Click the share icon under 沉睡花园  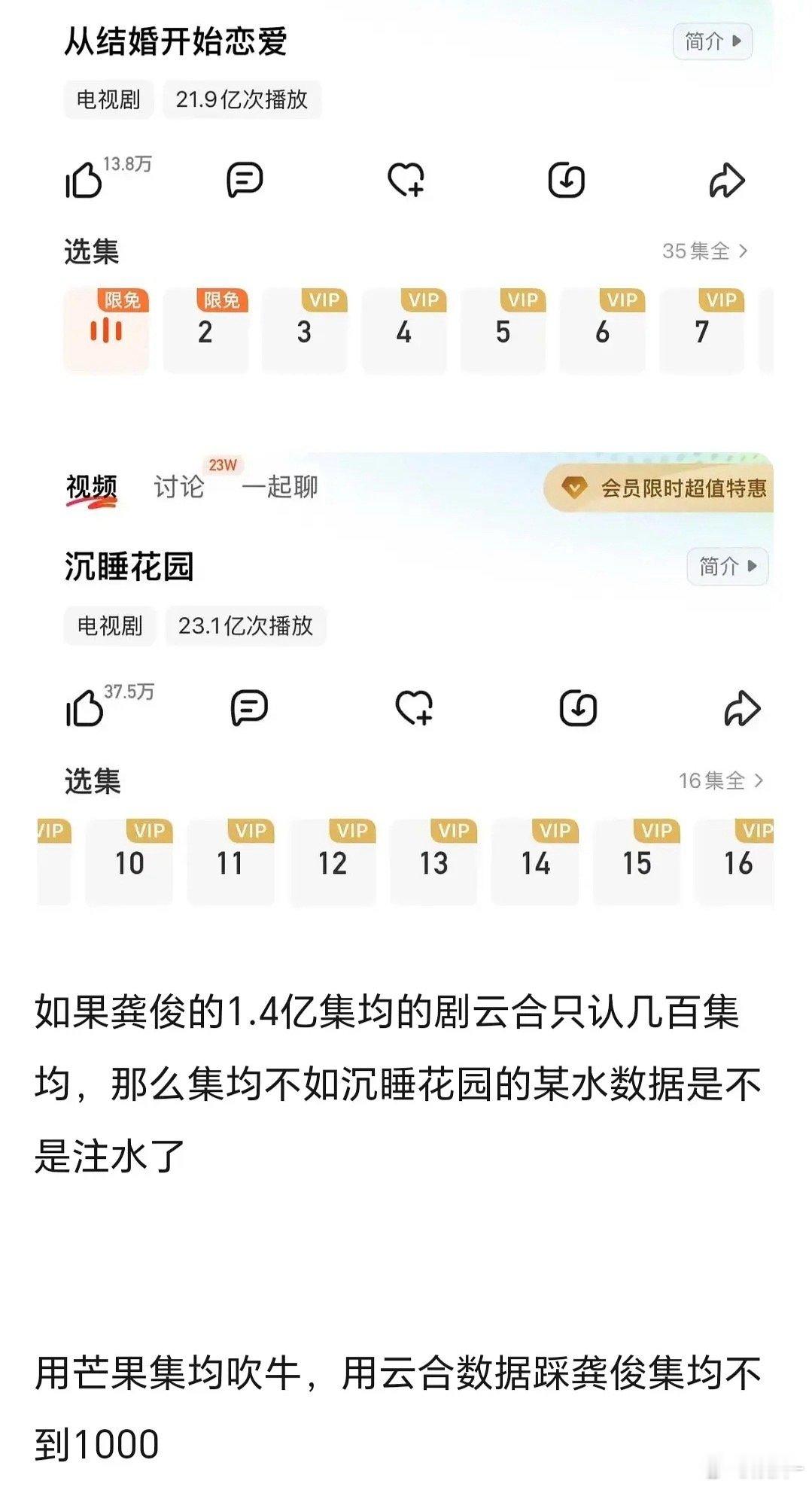click(742, 707)
